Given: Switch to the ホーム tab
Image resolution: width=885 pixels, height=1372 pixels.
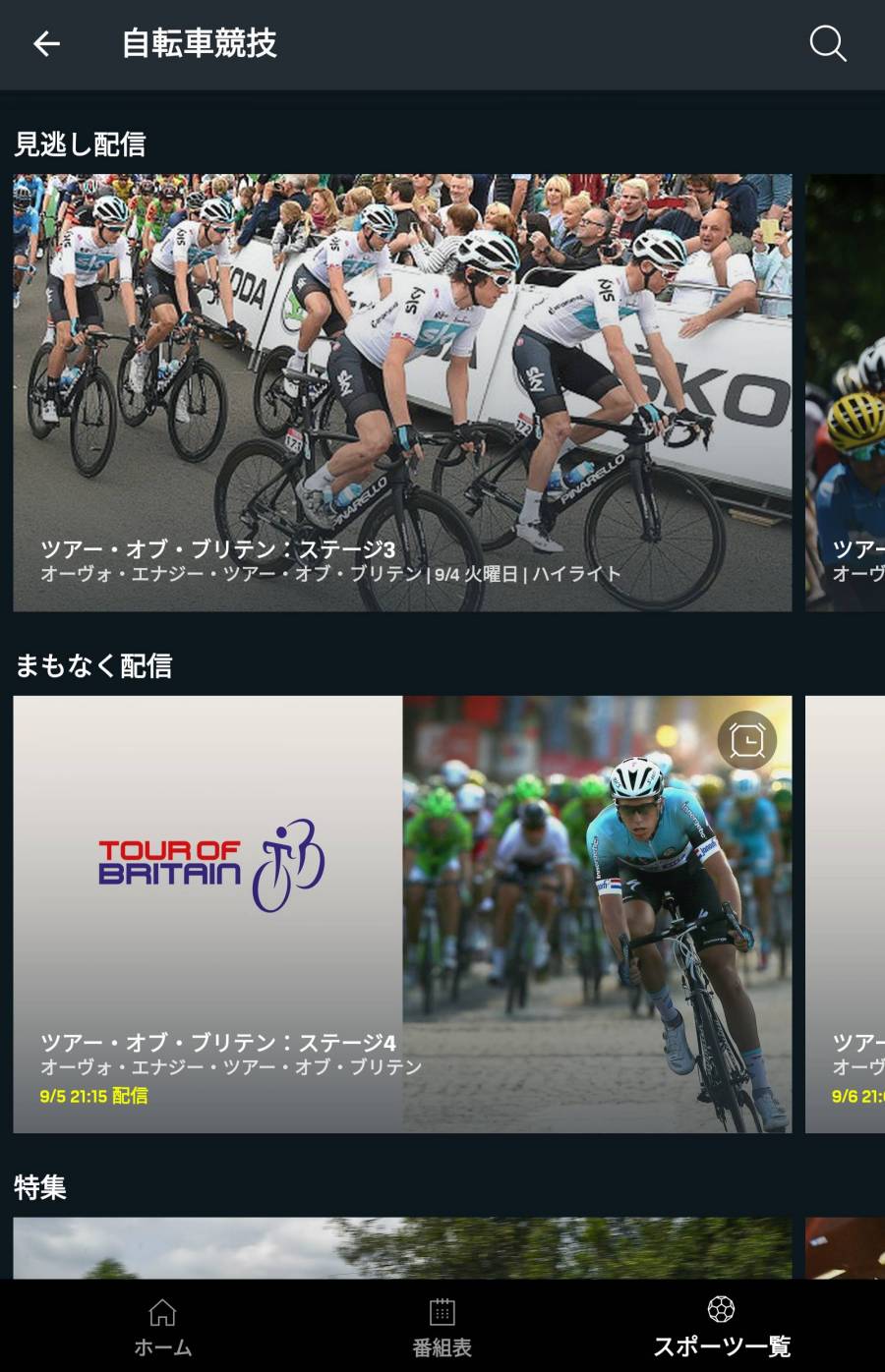Looking at the screenshot, I should coord(162,1327).
